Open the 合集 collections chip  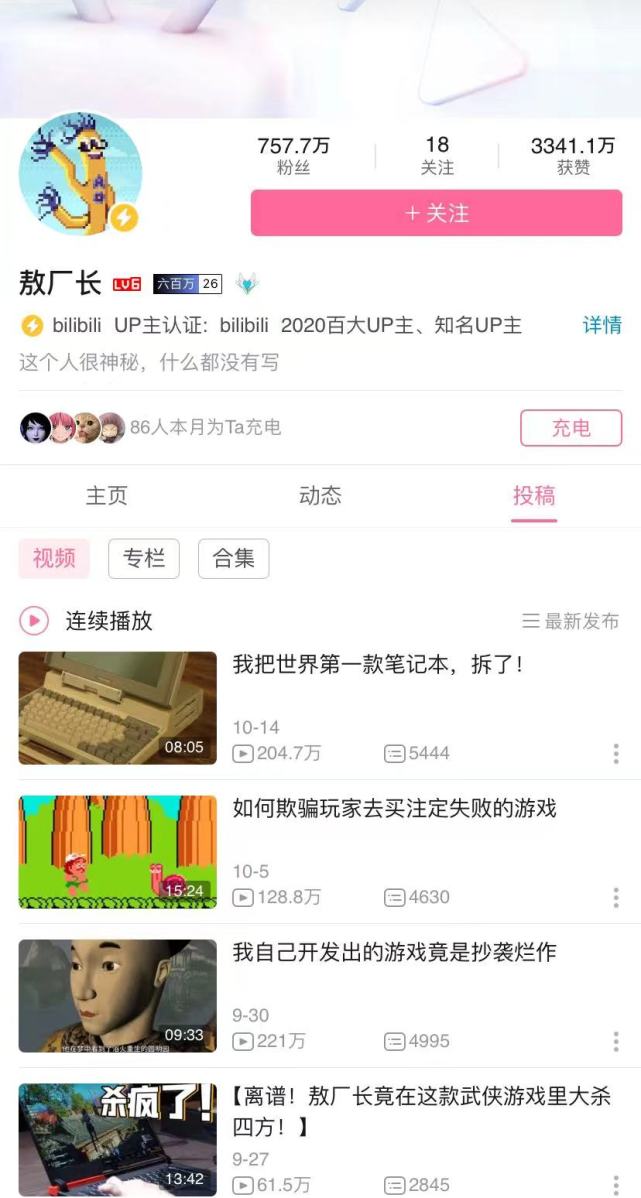[234, 559]
